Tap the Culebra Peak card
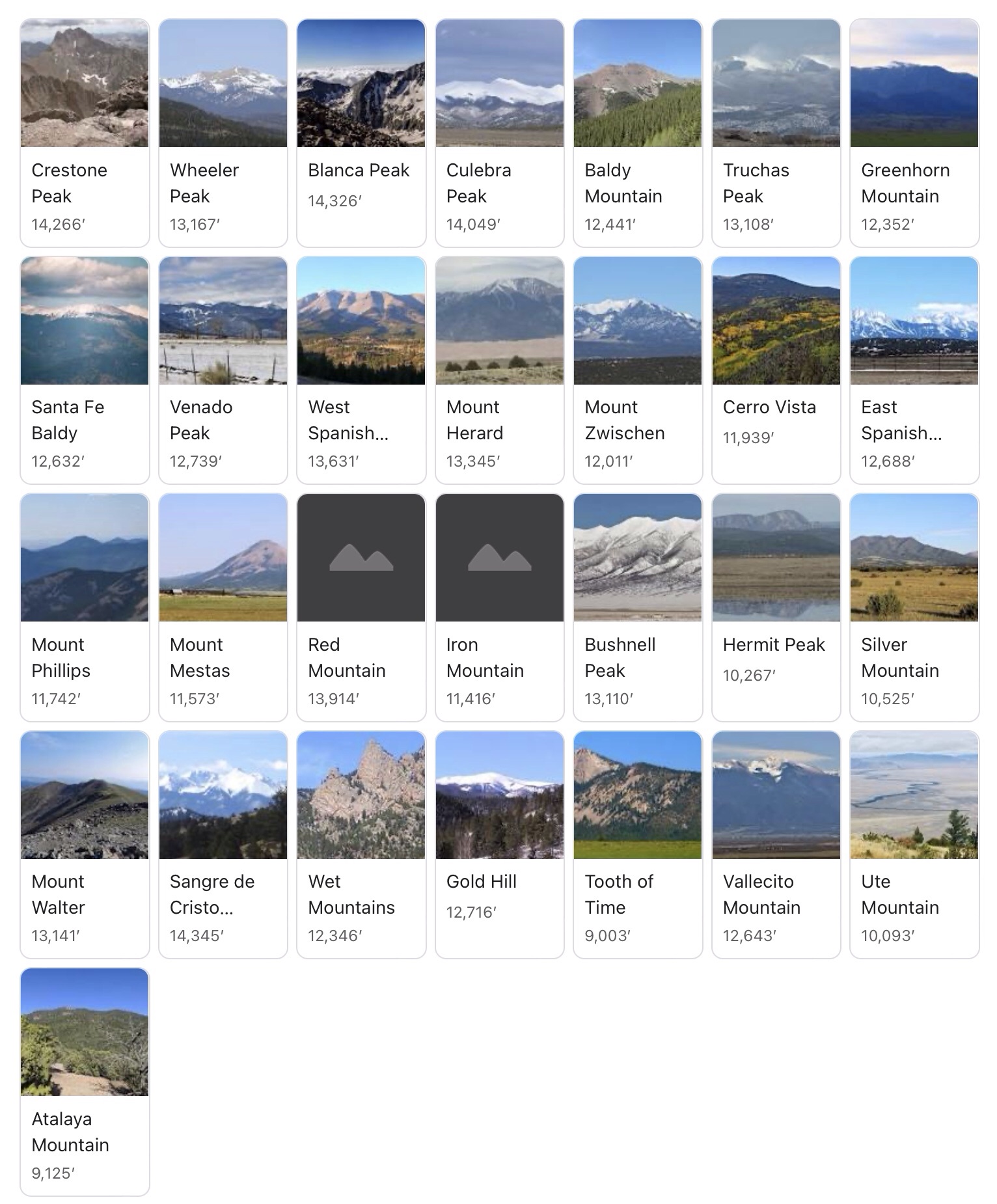Viewport: 997px width, 1204px height. 499,133
